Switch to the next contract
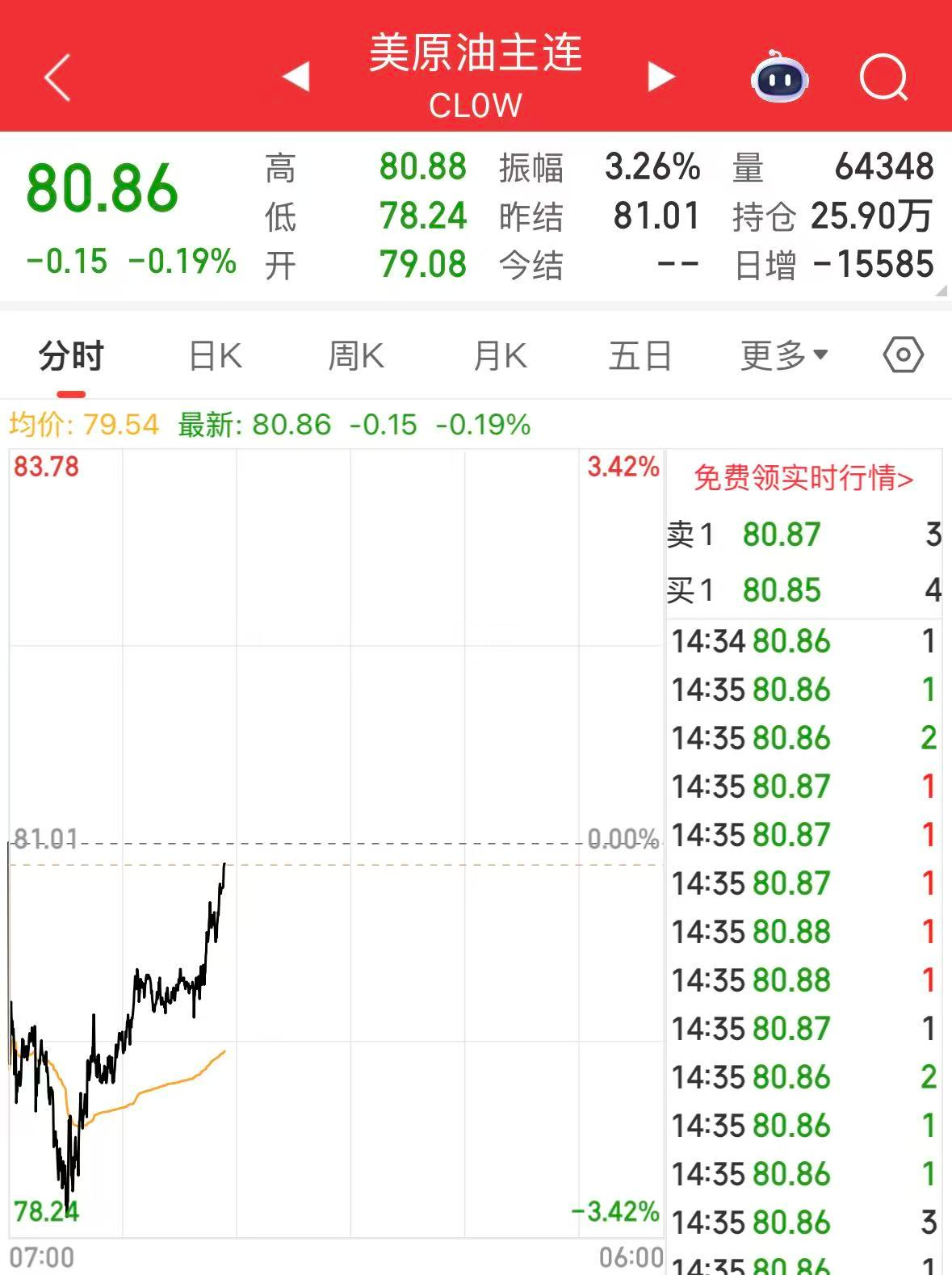This screenshot has width=952, height=1275. click(x=661, y=77)
